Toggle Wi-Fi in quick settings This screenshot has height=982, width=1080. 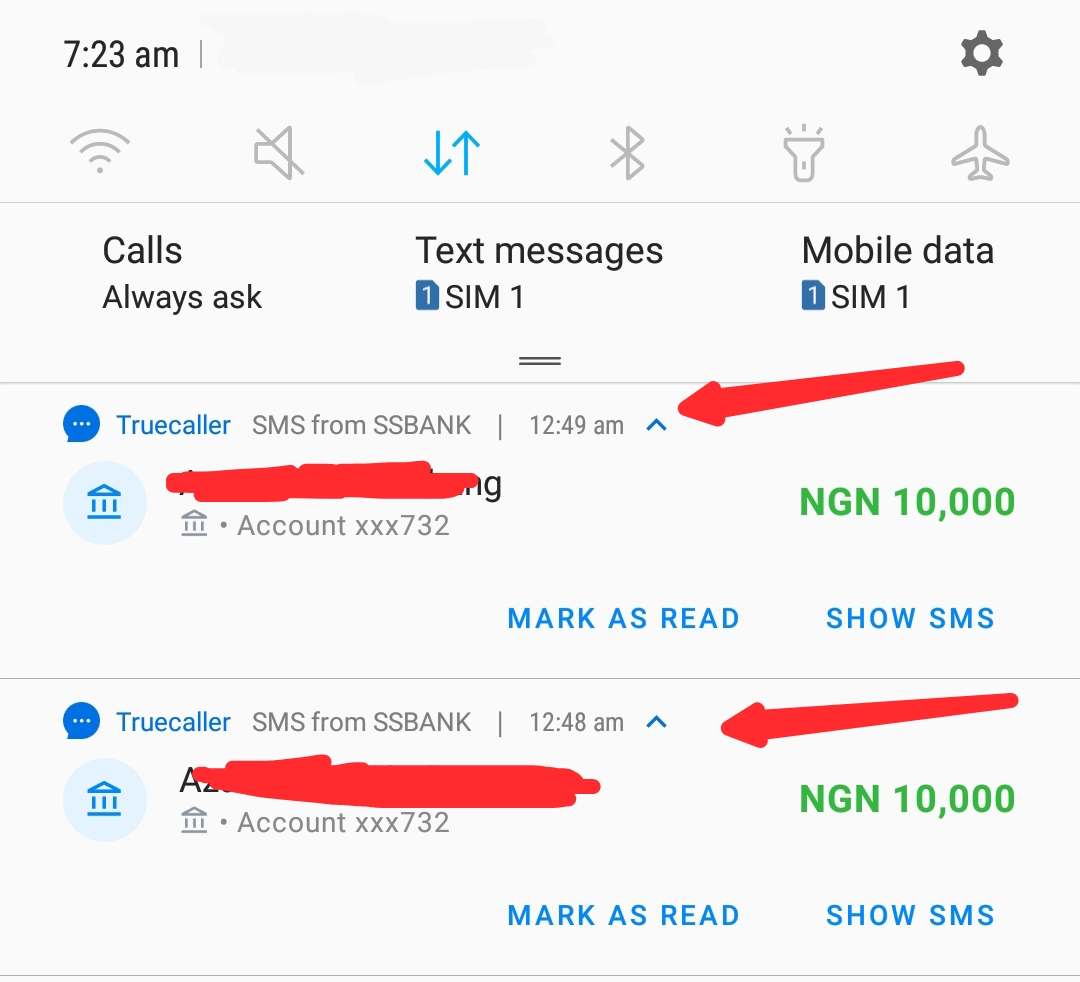(x=99, y=154)
